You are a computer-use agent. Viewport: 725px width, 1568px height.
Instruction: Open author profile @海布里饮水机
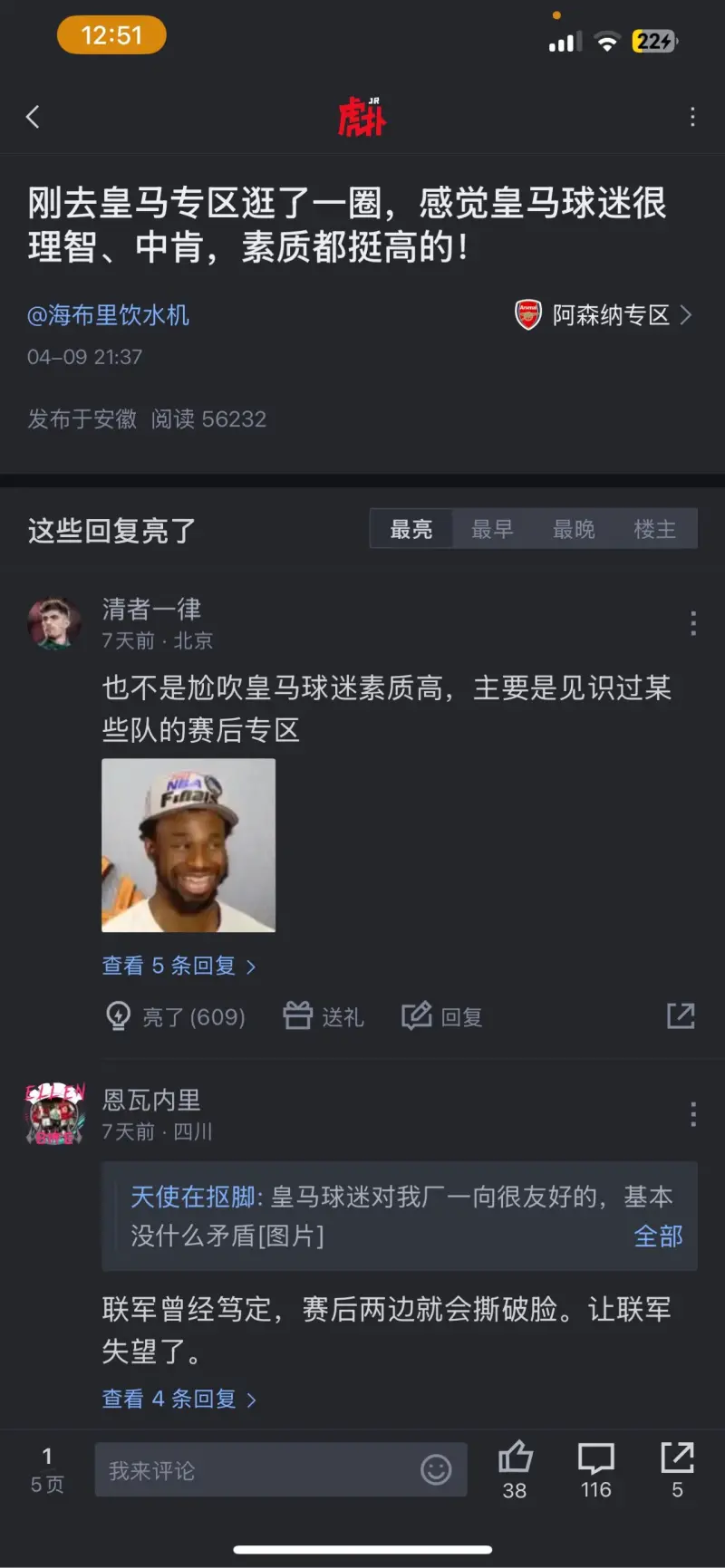(108, 315)
